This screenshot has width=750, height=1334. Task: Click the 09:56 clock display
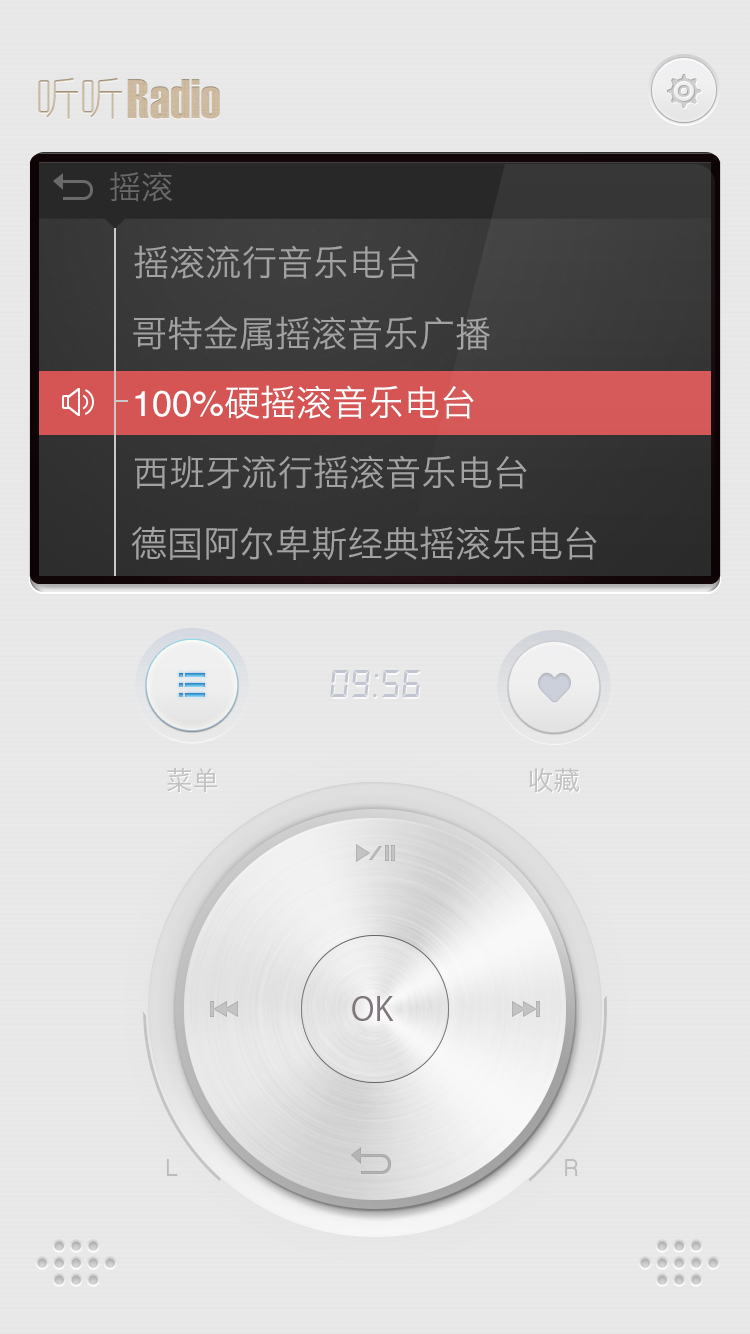(373, 682)
